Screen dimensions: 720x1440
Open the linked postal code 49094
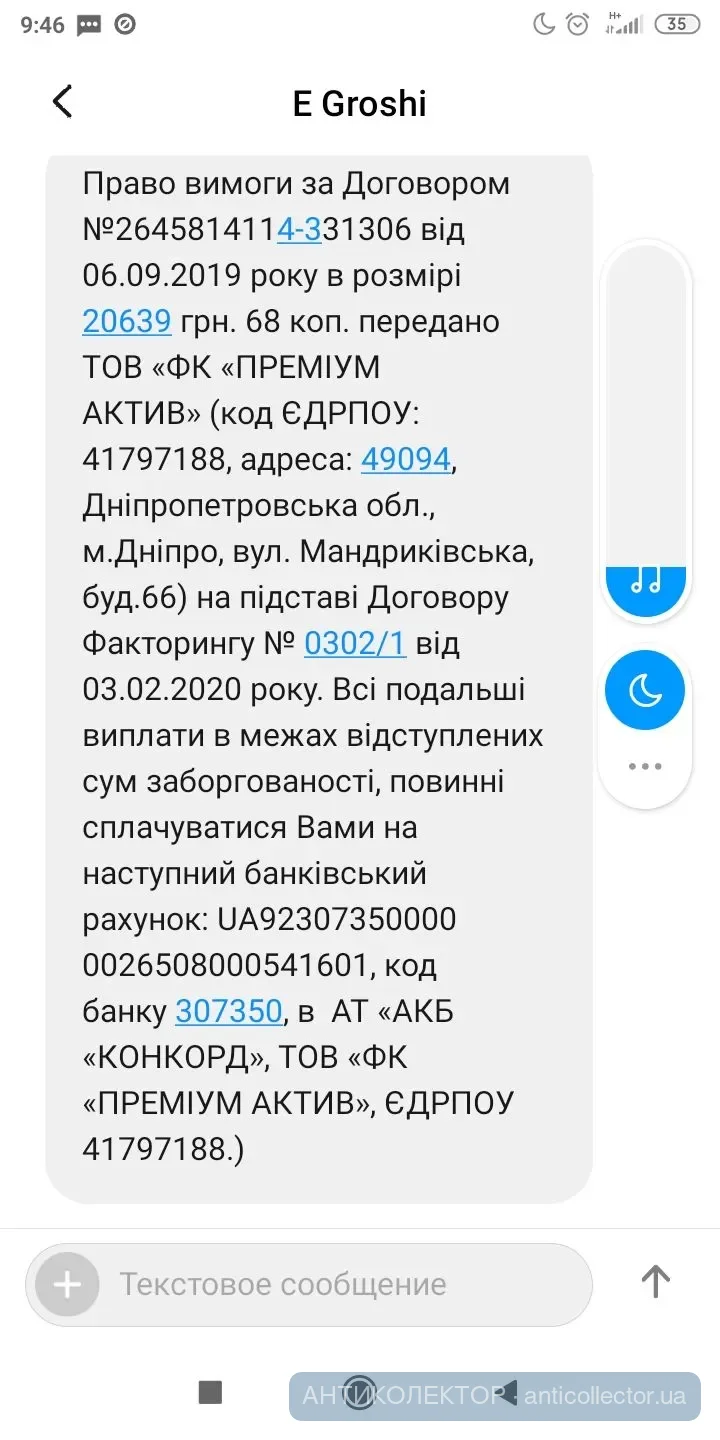tap(406, 460)
